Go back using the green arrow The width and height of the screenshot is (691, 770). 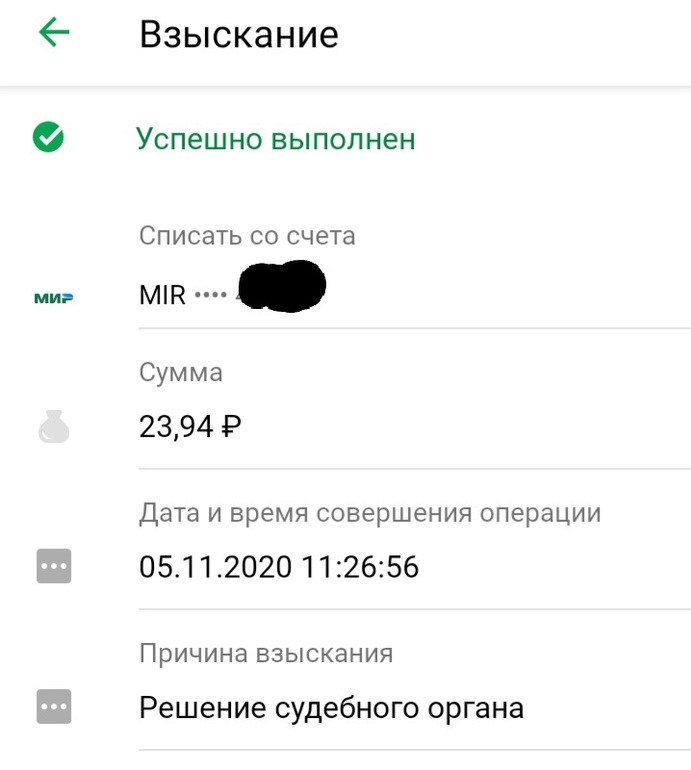pos(54,33)
